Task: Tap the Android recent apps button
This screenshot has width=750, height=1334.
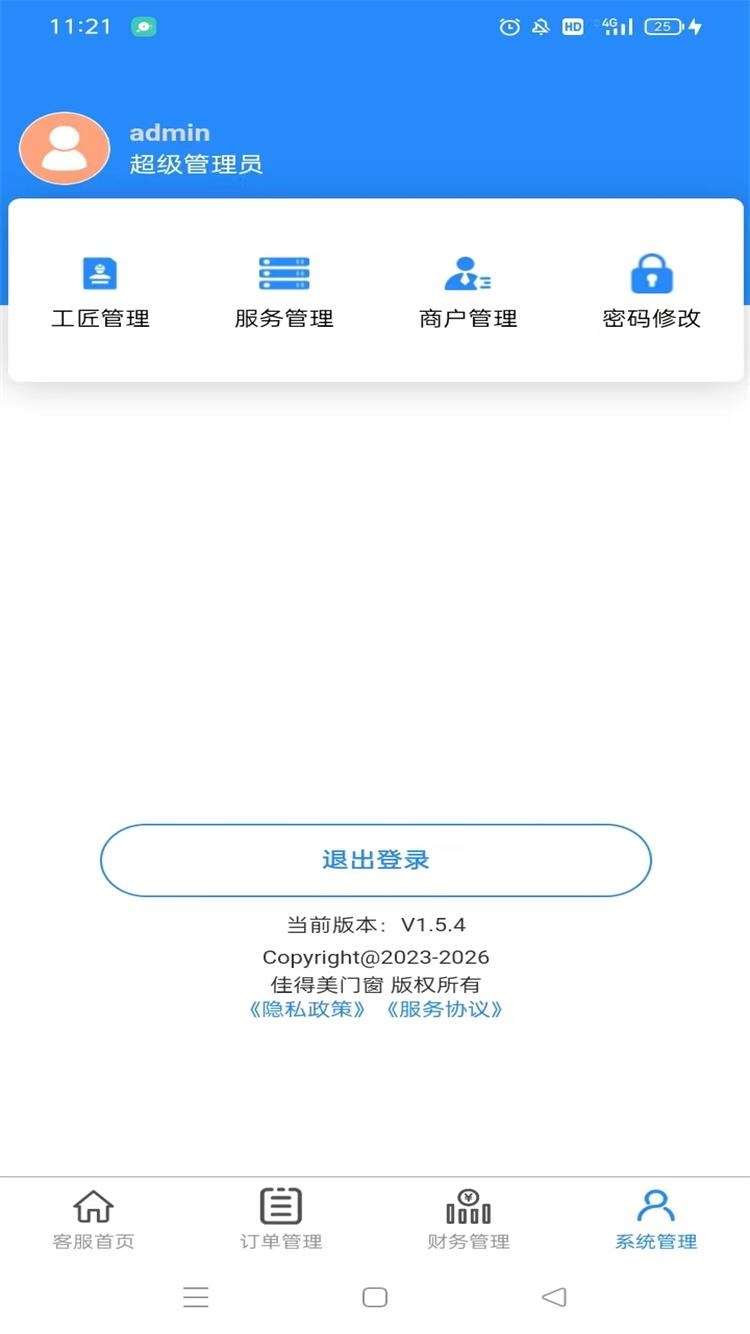Action: (x=196, y=1296)
